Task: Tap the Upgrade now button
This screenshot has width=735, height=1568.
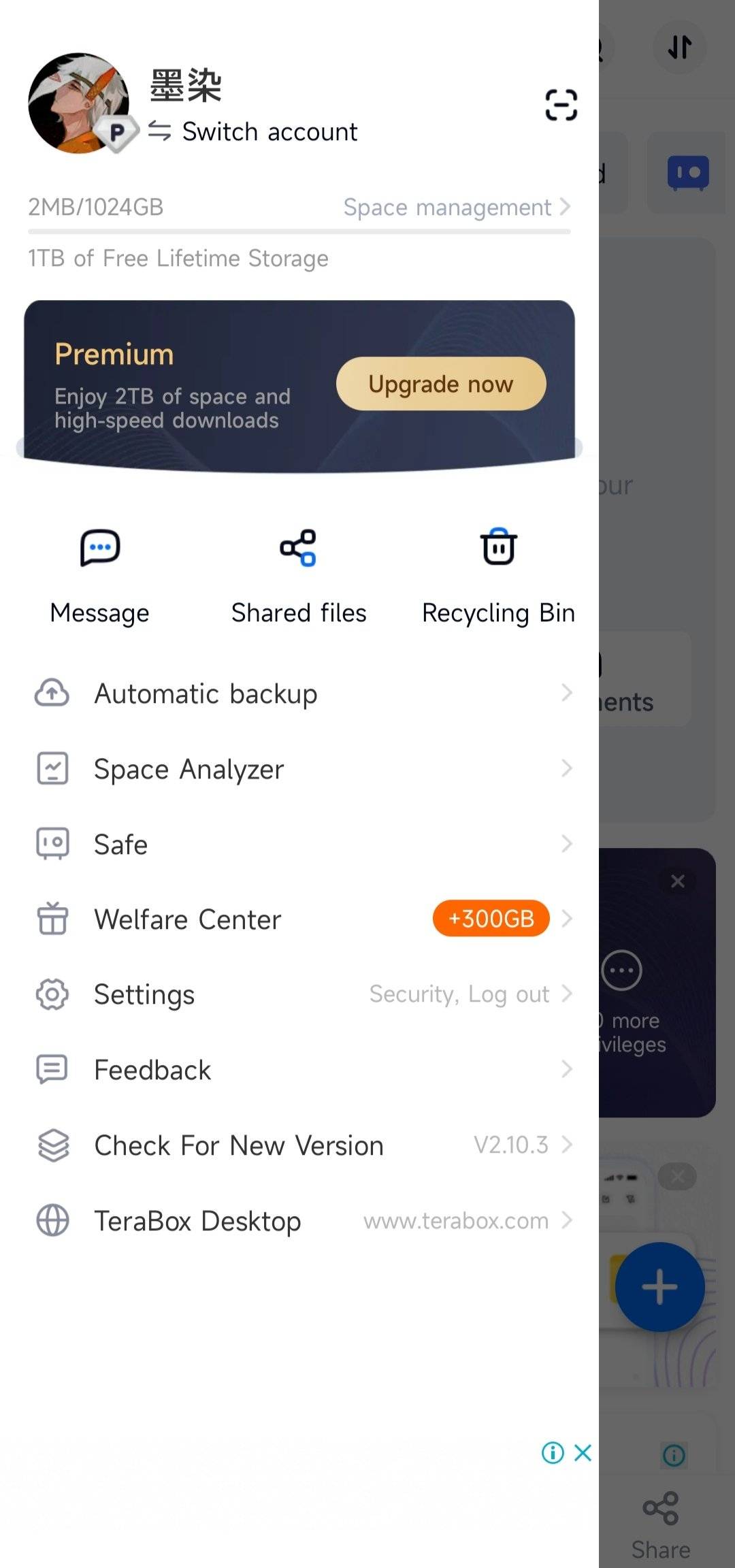Action: click(441, 384)
